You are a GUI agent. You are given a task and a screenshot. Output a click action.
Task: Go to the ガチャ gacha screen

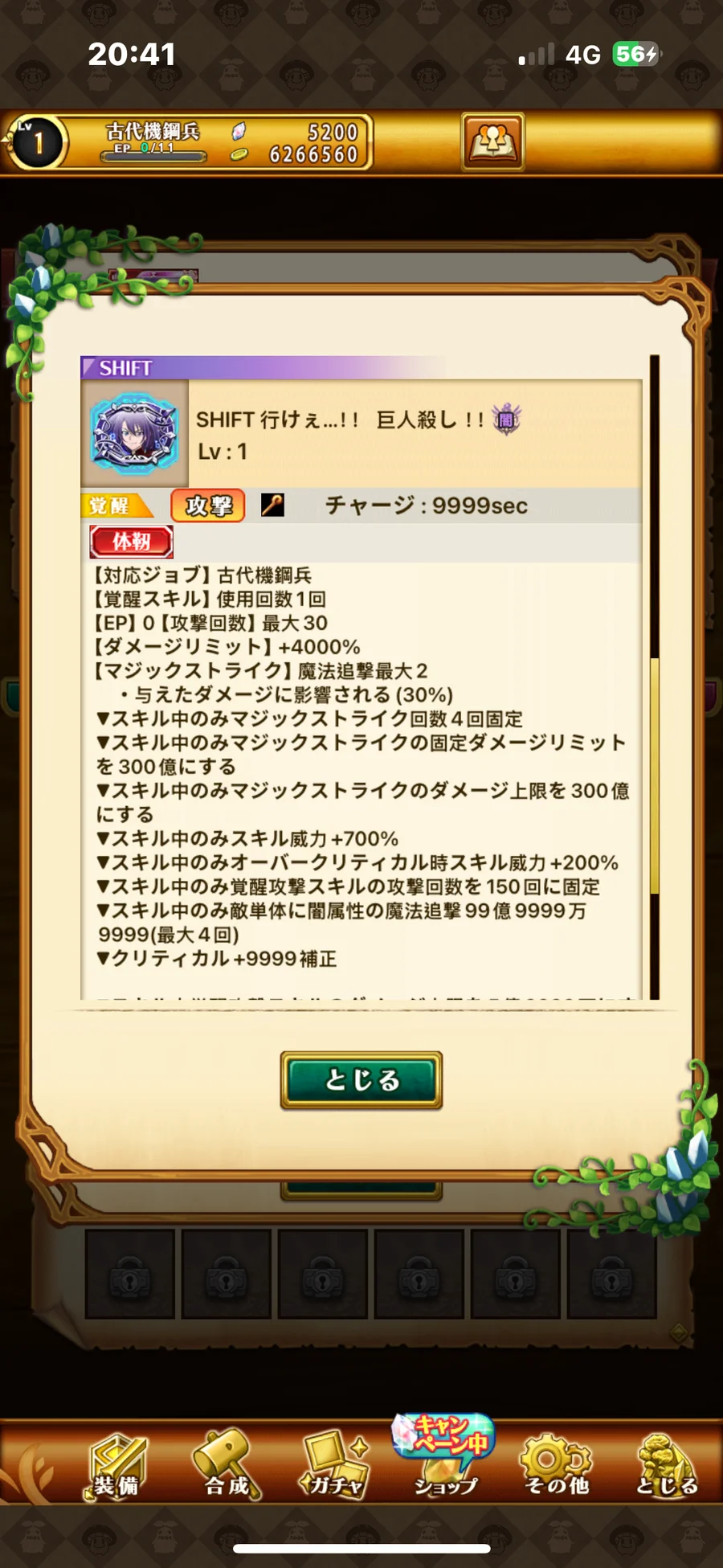pyautogui.click(x=336, y=1465)
